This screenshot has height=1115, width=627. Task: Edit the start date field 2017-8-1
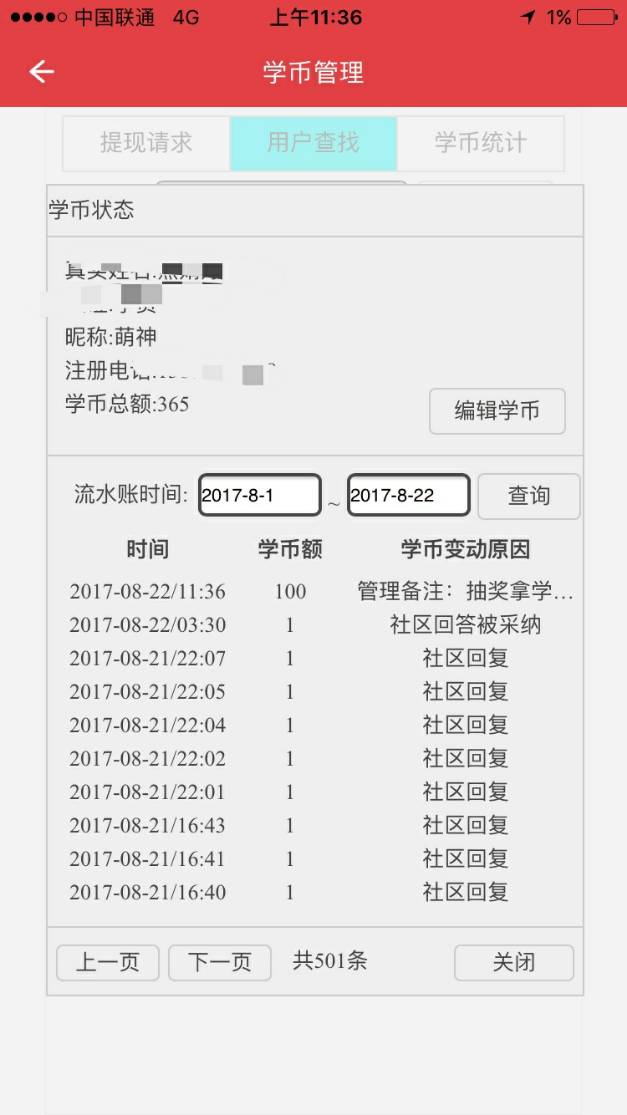(x=259, y=495)
